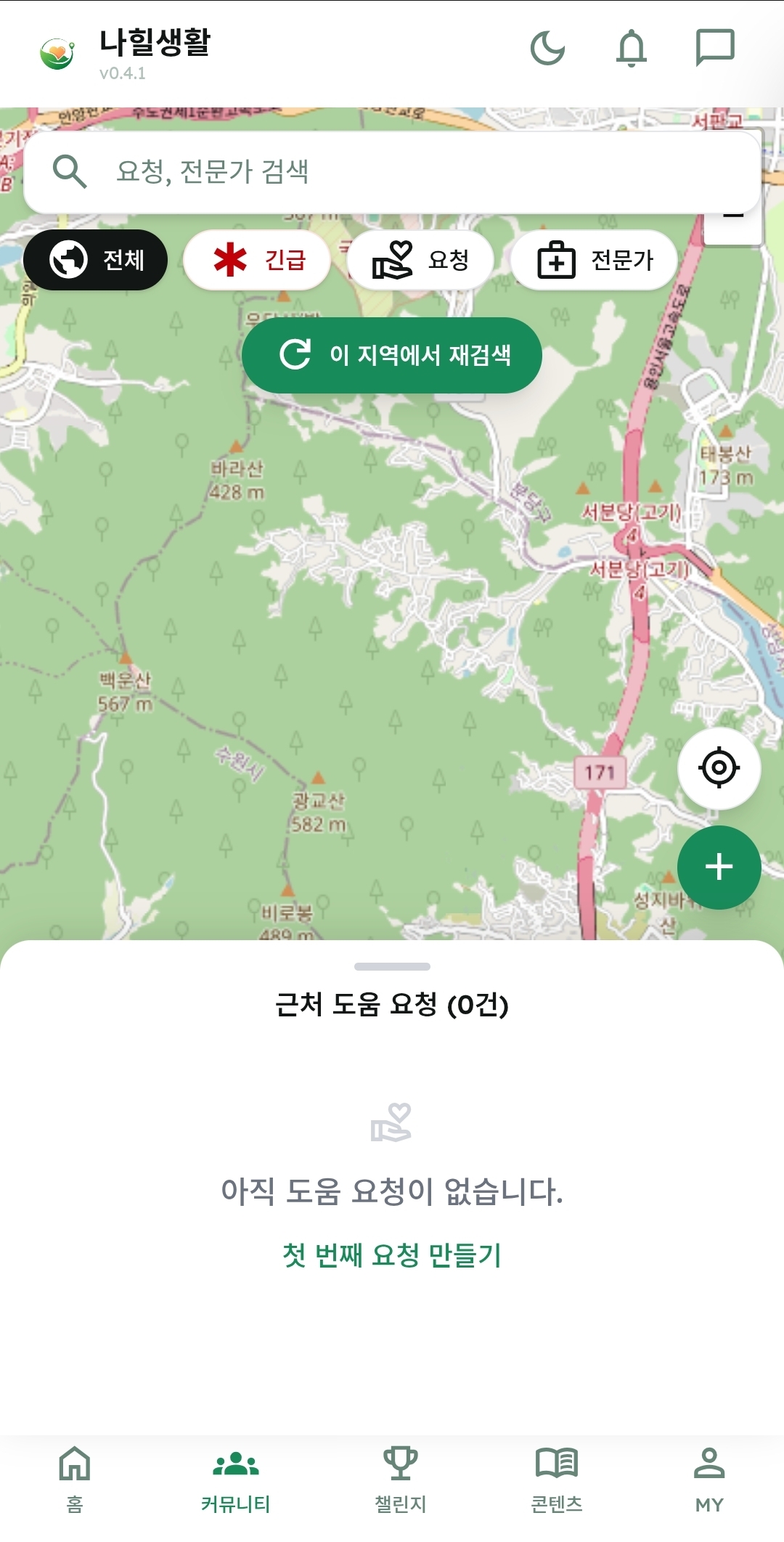Tap the 요청, 전문가 검색 search field
The image size is (784, 1542).
click(x=392, y=172)
